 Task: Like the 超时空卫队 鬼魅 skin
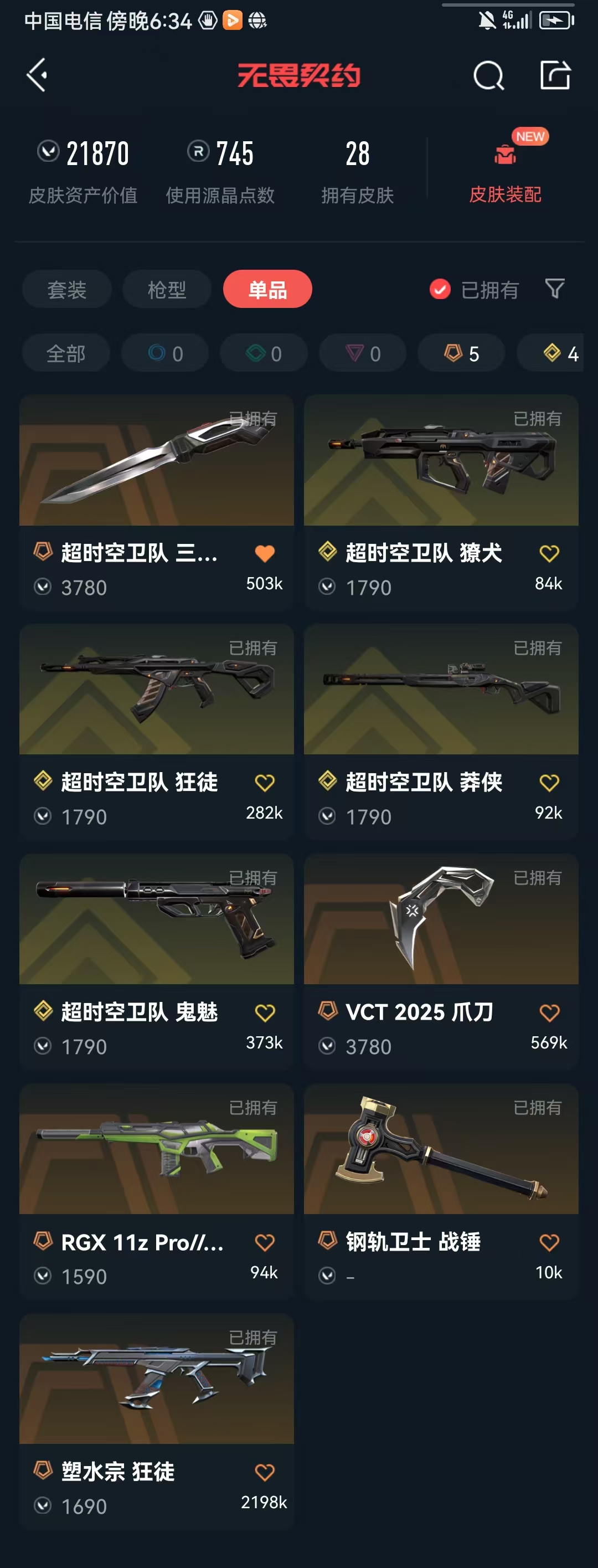[265, 1013]
